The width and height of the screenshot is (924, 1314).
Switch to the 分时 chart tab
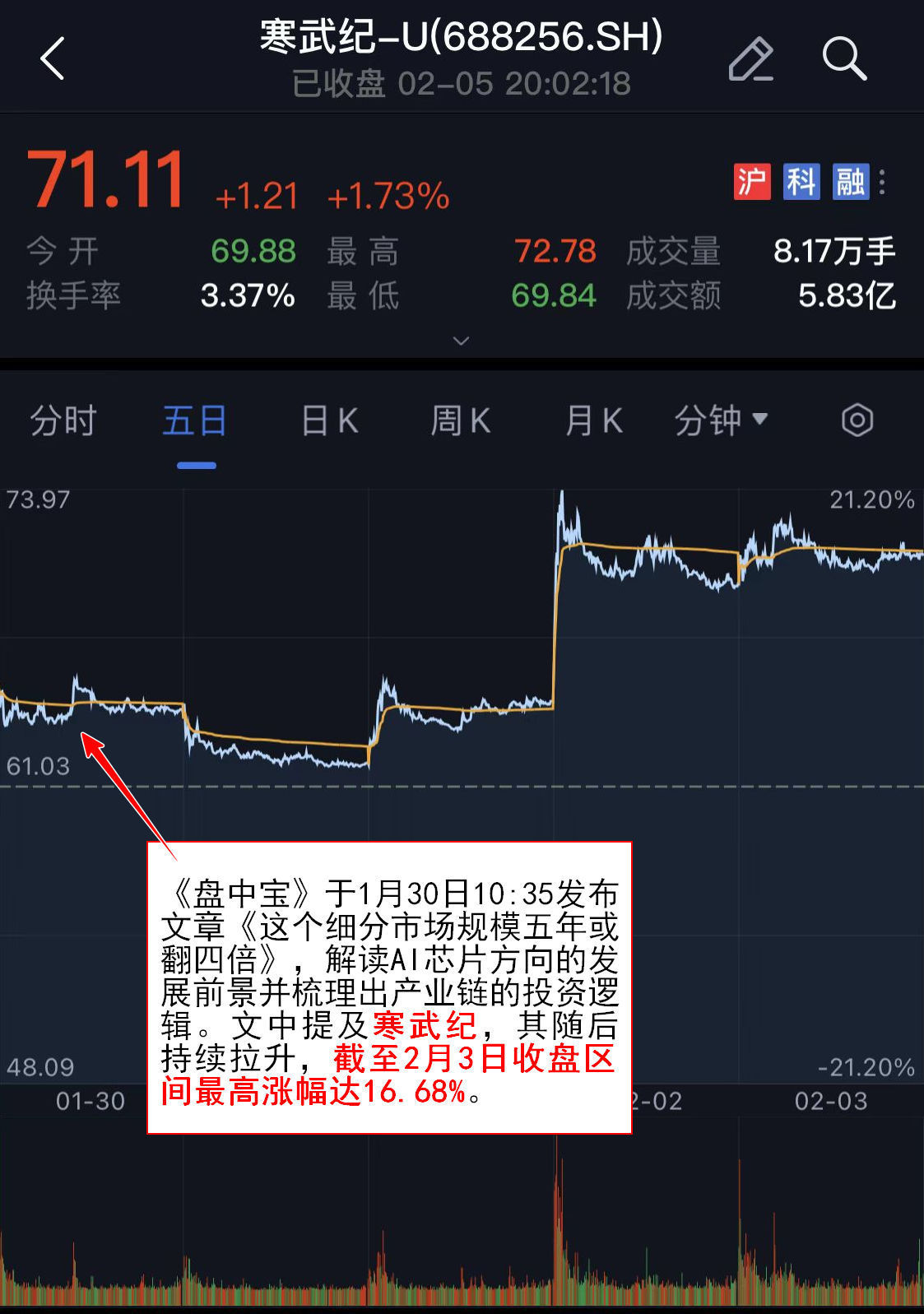tap(63, 421)
